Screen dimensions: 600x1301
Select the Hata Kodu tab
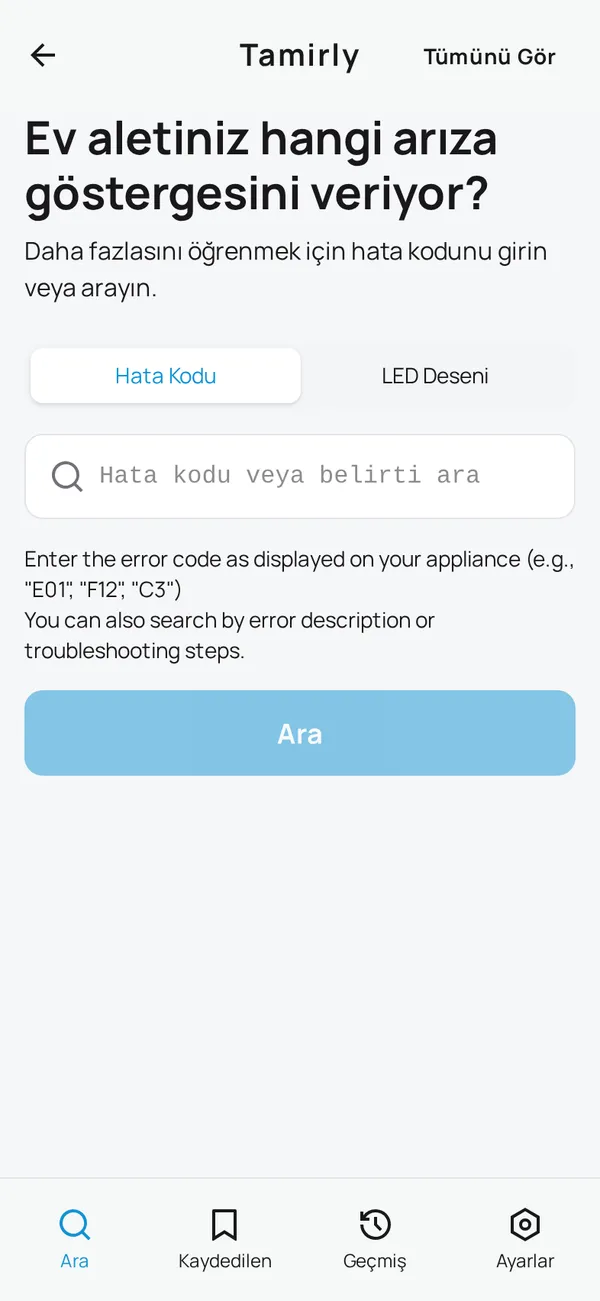(166, 376)
